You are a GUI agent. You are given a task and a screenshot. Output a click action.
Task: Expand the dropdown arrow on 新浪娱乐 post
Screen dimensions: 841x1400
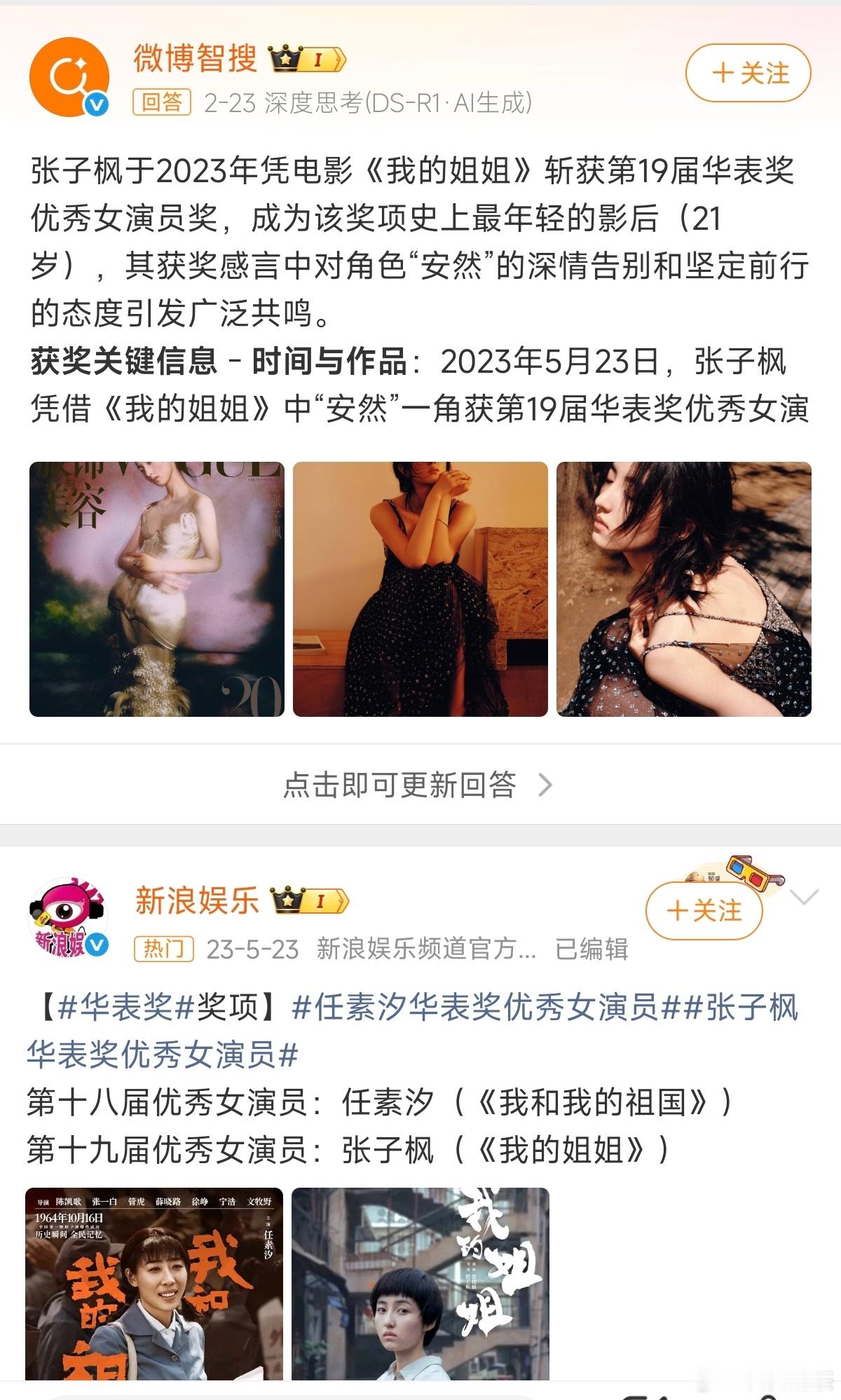pos(803,897)
